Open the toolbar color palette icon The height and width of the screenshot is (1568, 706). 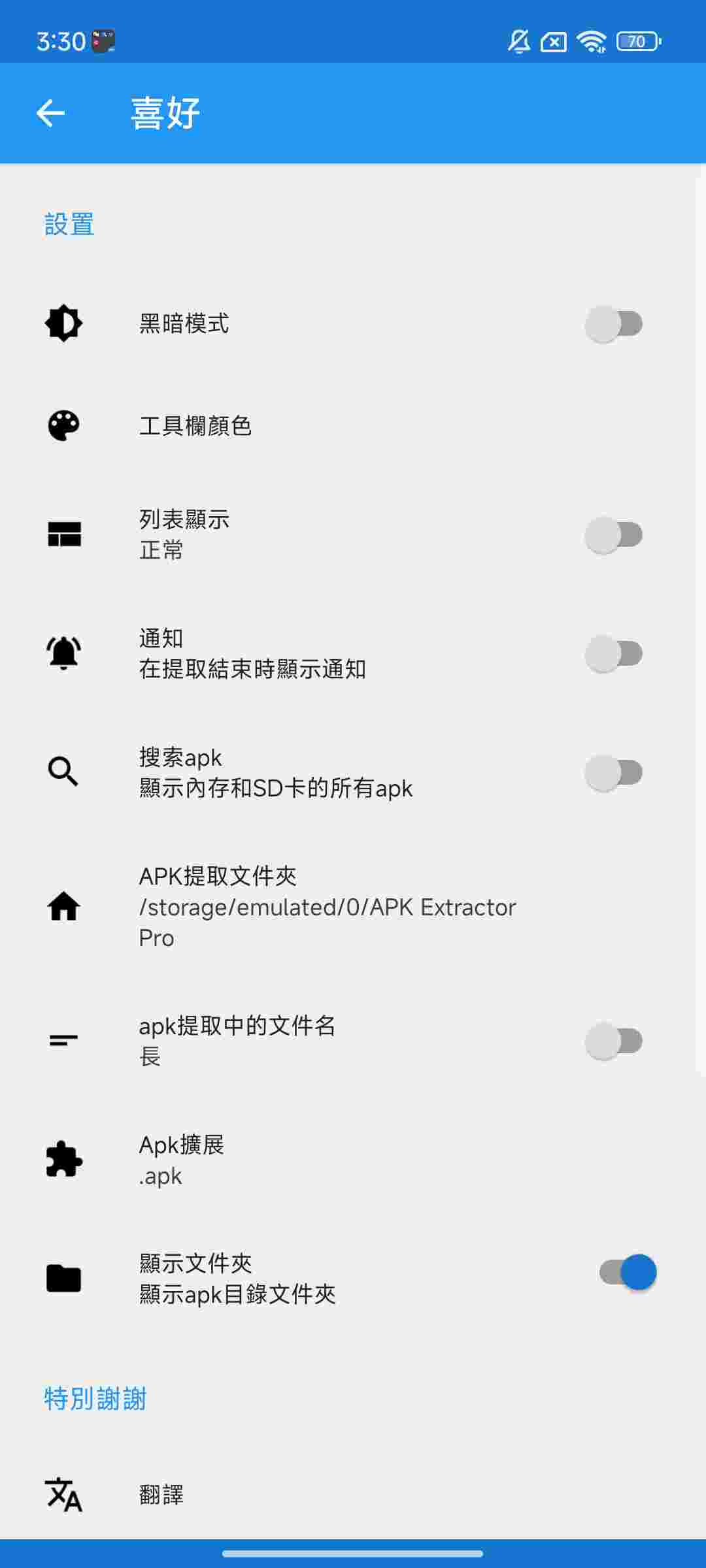pyautogui.click(x=63, y=425)
